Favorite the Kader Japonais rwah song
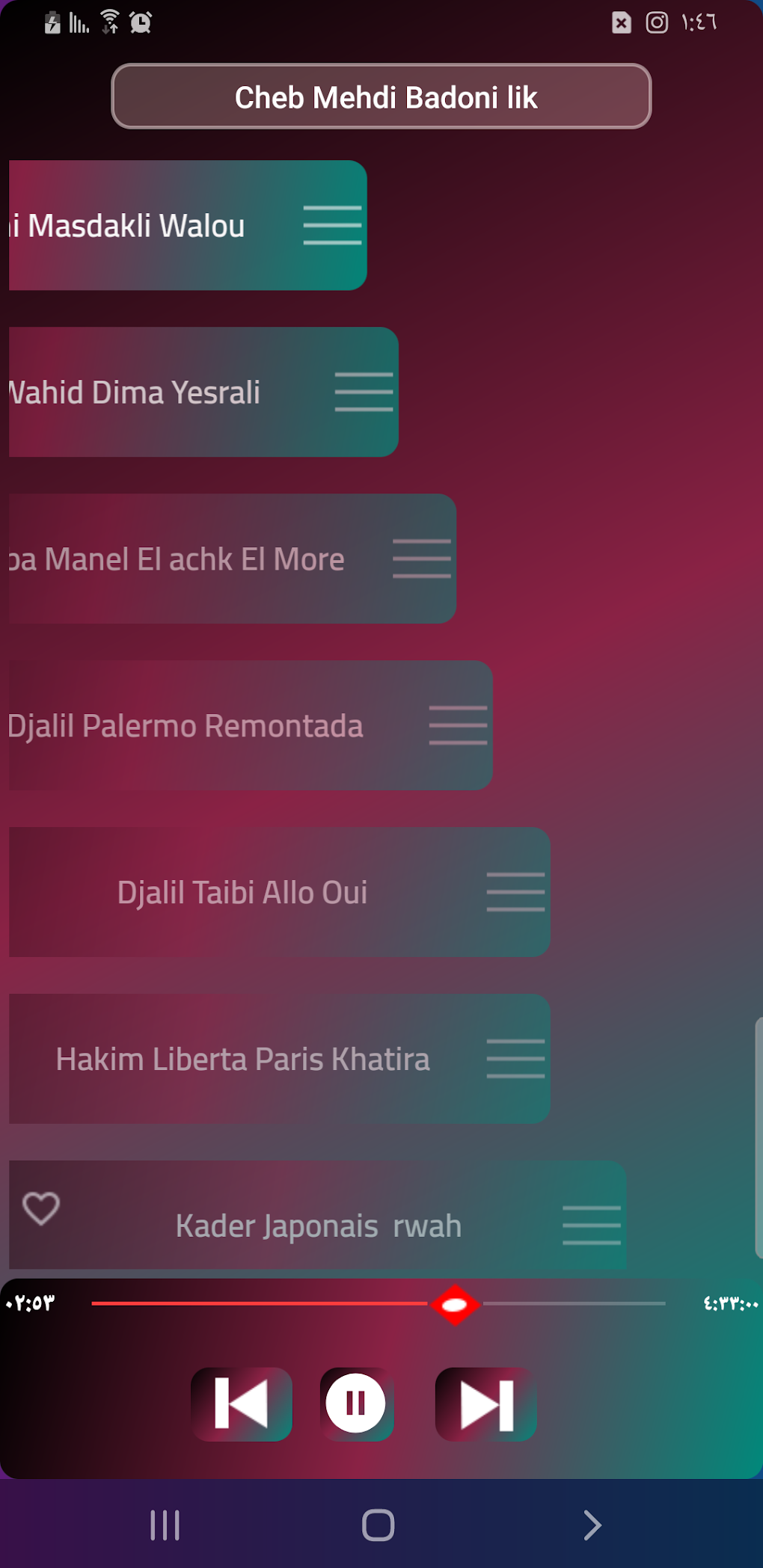Viewport: 763px width, 1568px height. 41,1208
